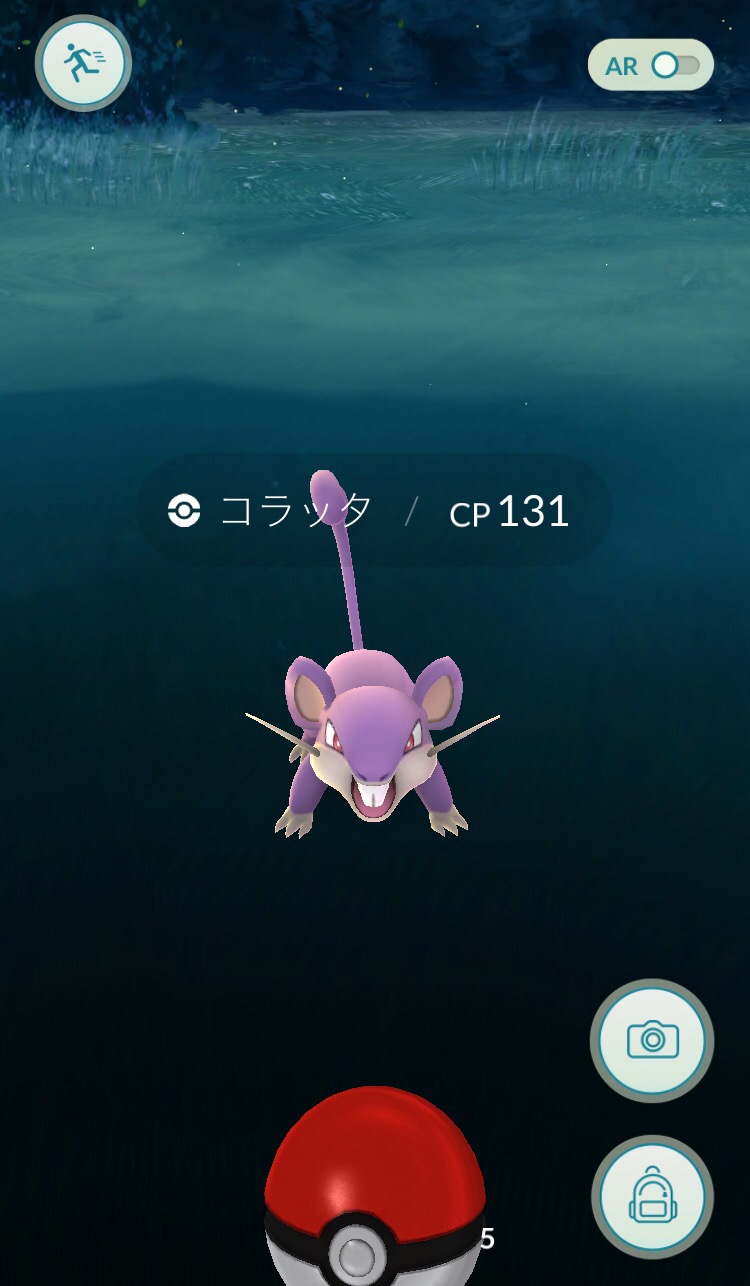Open the camera to photograph Rattata

tap(652, 1040)
